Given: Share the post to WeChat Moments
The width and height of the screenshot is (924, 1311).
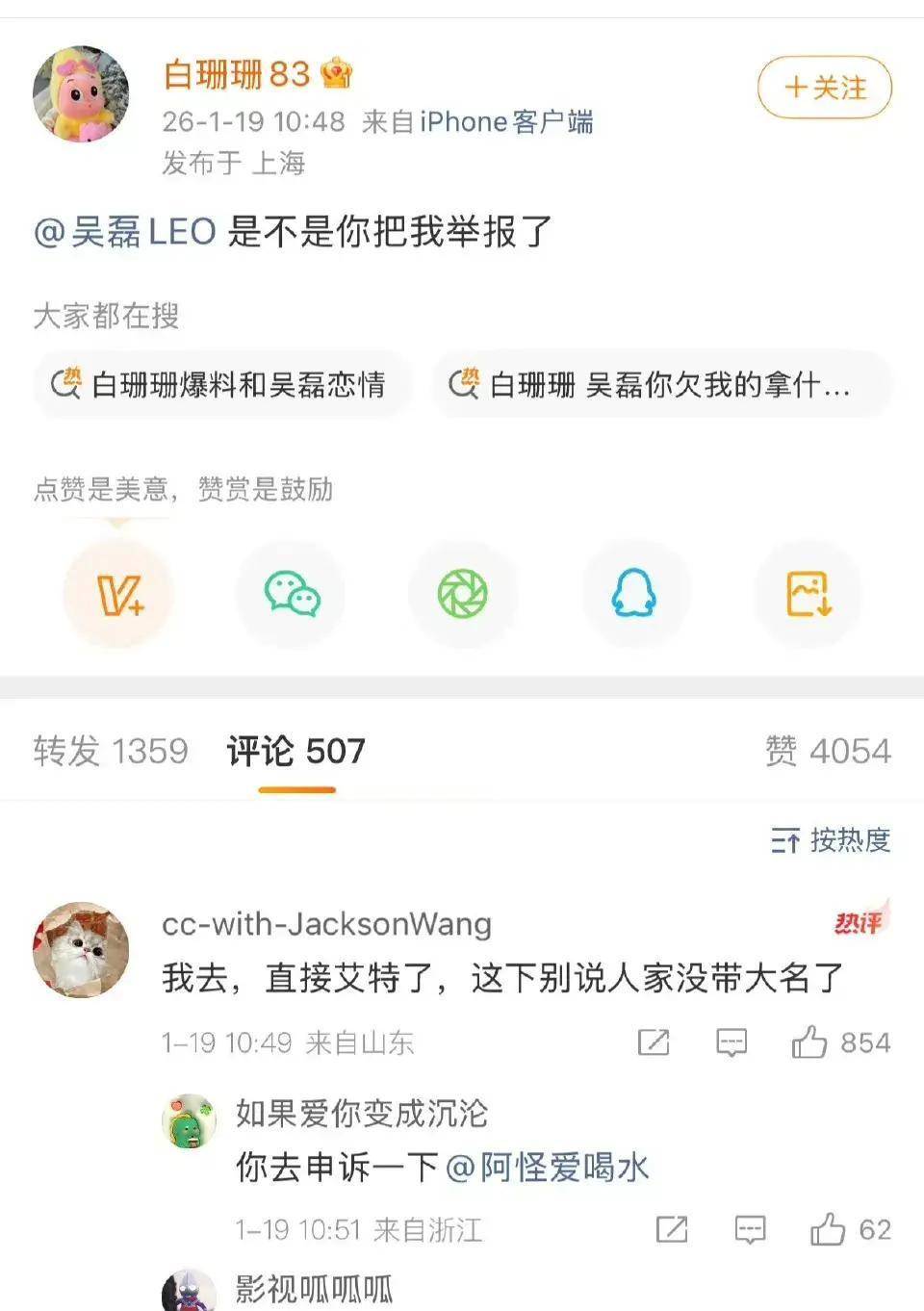Looking at the screenshot, I should pos(463,594).
